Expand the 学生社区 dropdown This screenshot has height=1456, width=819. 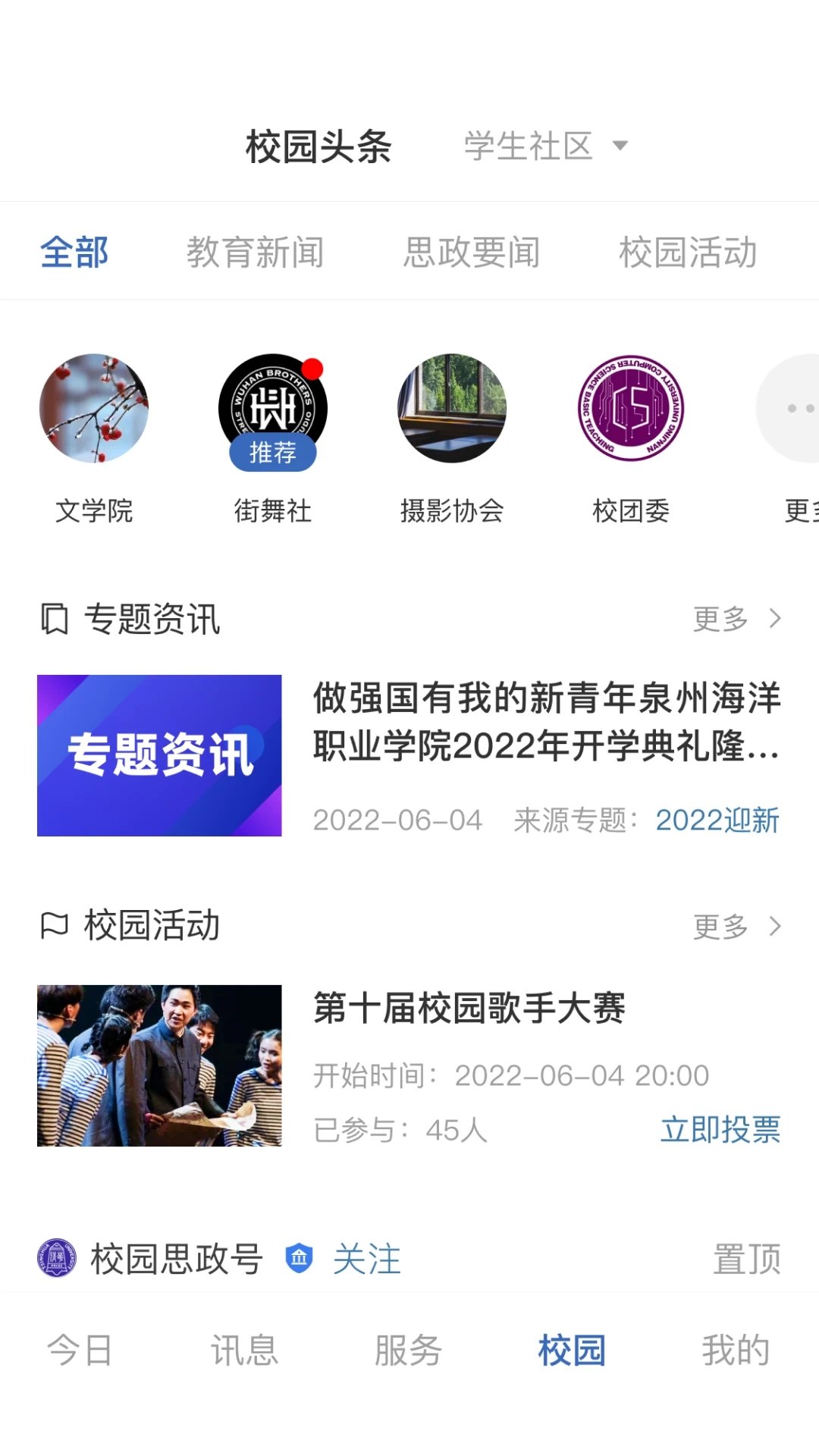[546, 146]
